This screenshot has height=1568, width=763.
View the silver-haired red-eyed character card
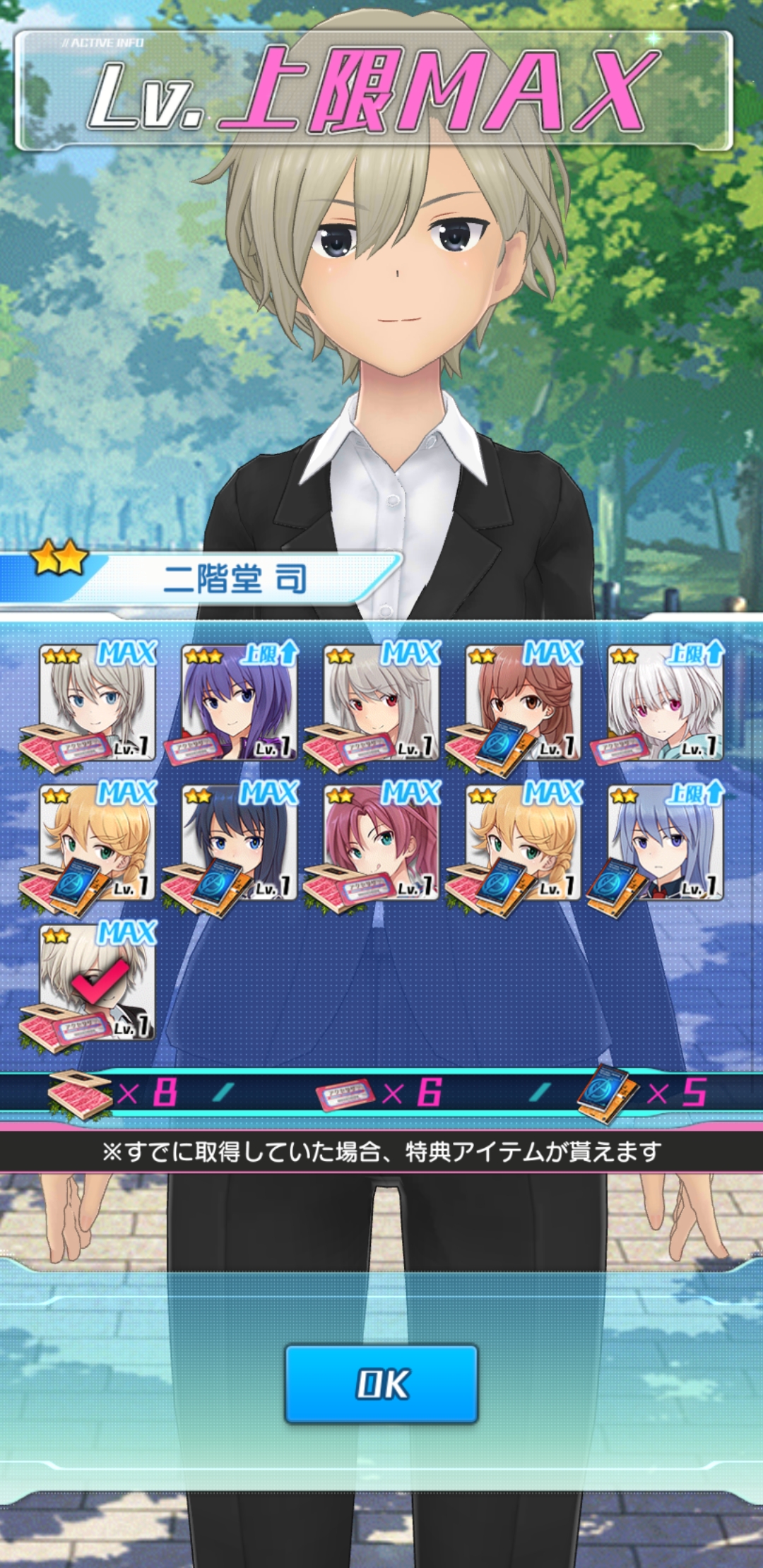tap(381, 702)
